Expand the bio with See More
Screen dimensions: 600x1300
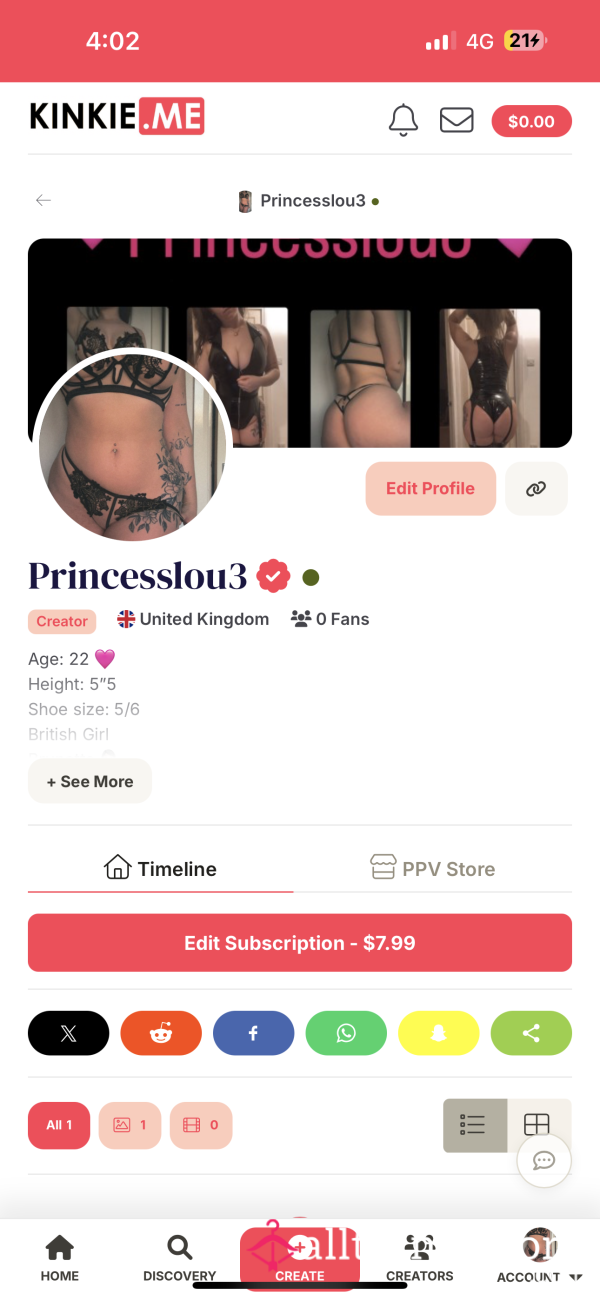pos(90,781)
